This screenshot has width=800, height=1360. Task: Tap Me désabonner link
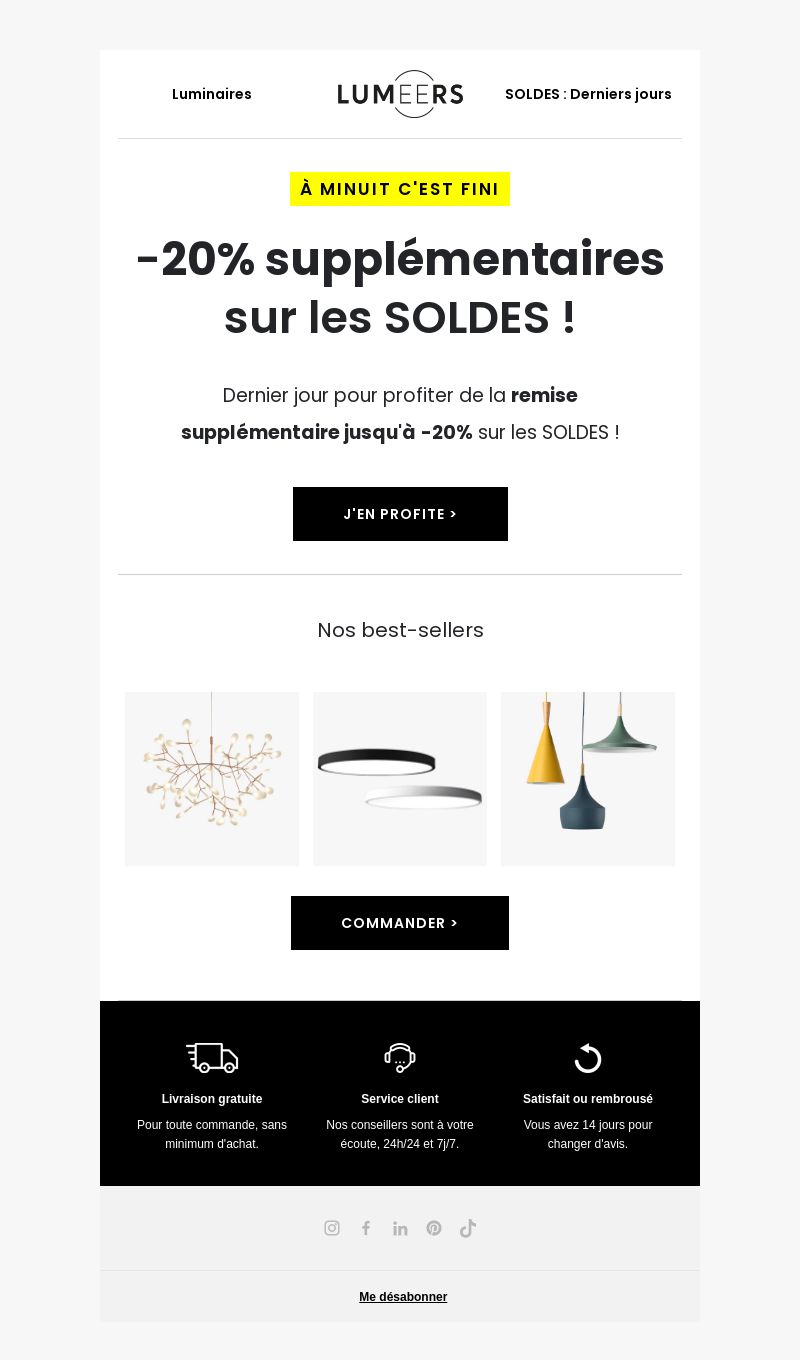403,1297
